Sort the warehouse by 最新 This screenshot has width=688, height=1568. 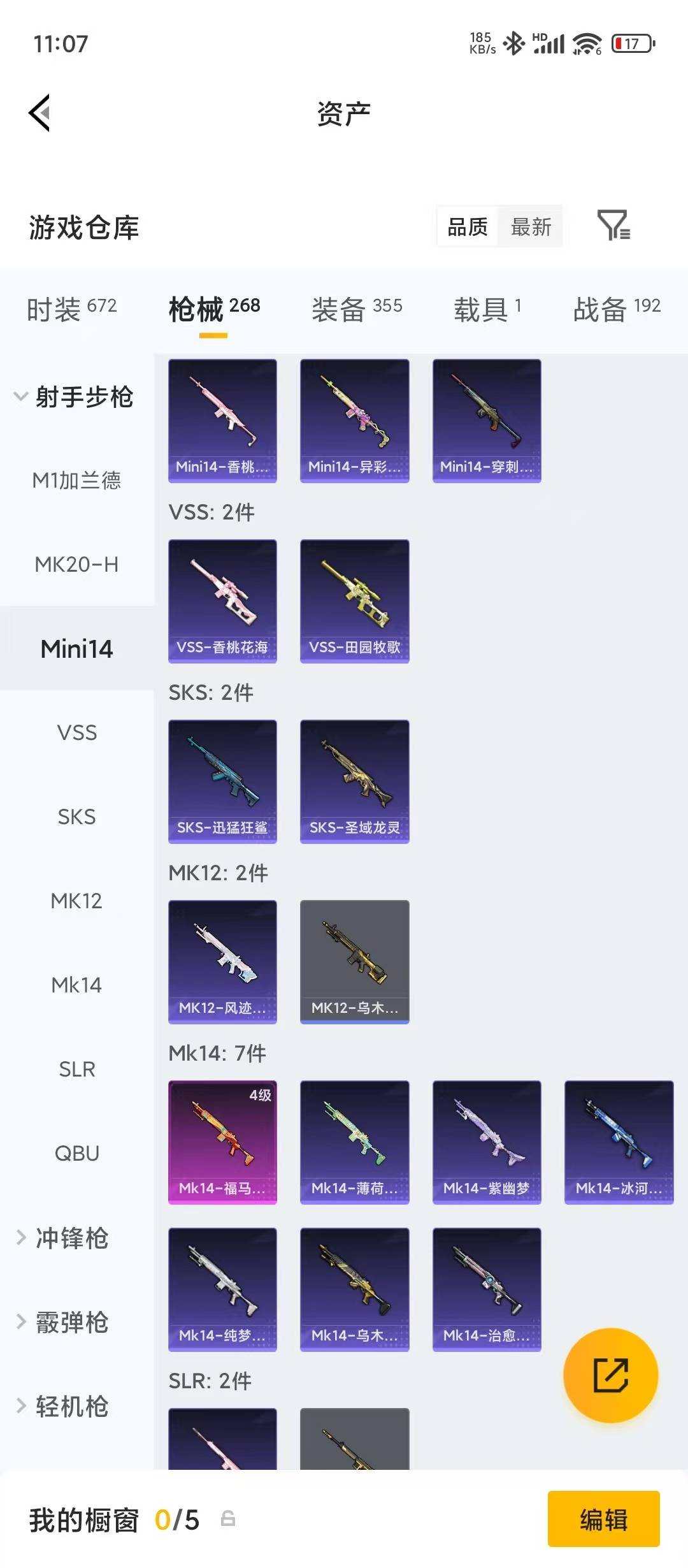tap(531, 226)
